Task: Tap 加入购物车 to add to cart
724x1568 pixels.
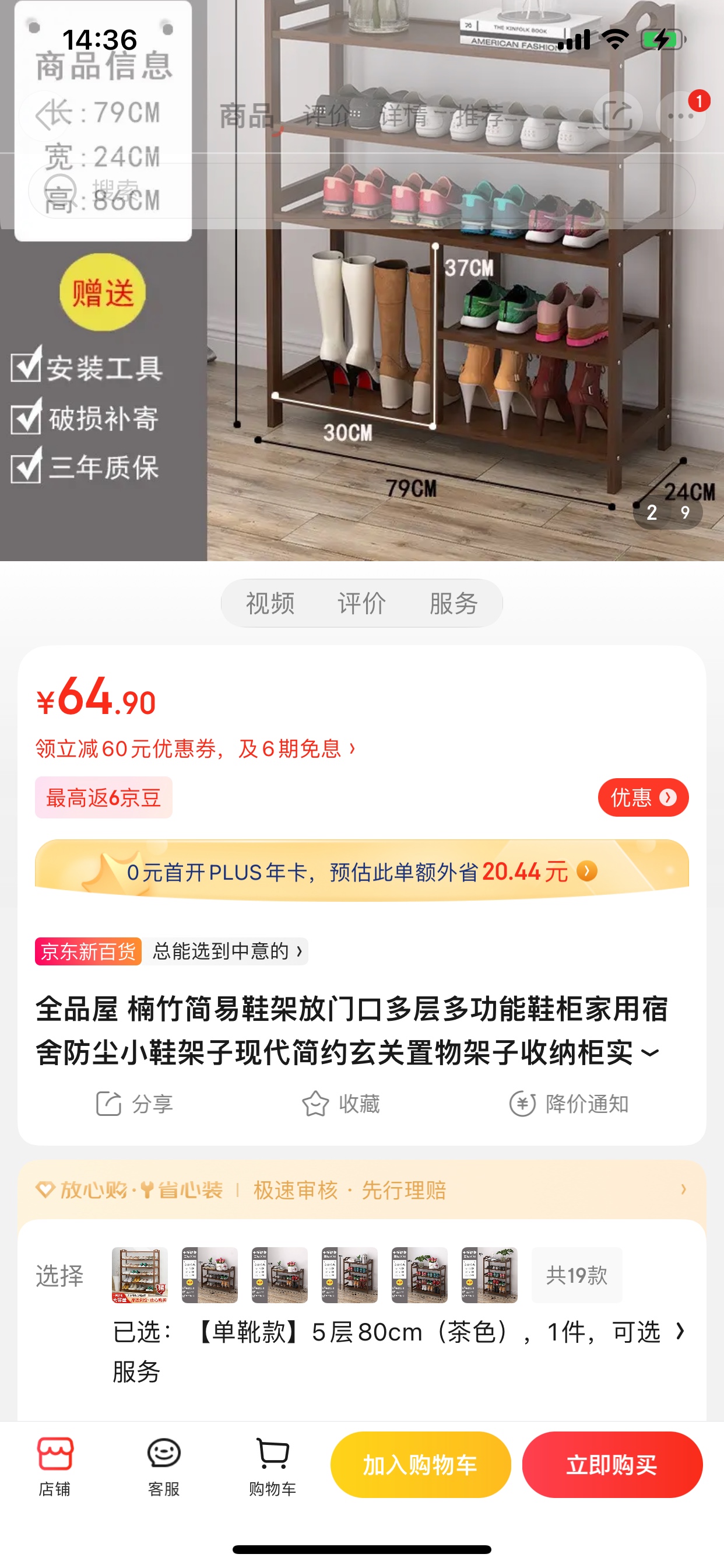Action: tap(420, 1465)
